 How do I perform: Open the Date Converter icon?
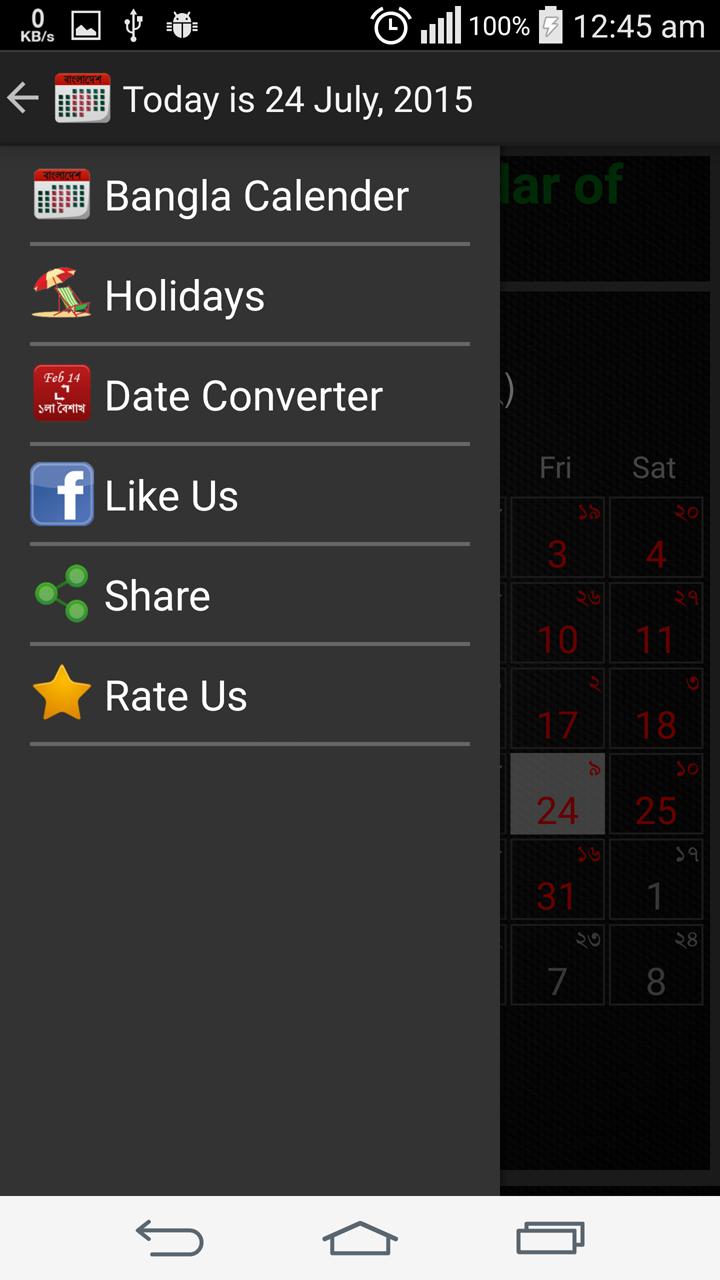[61, 394]
